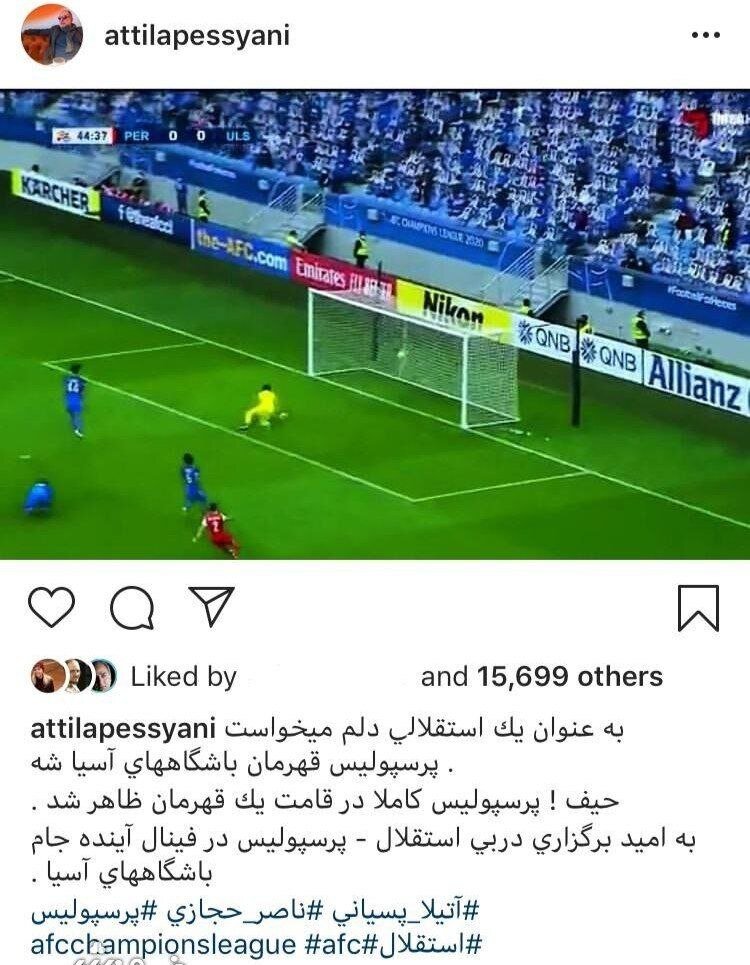This screenshot has width=750, height=965.
Task: Tap the attilapessyani username in the header
Action: coord(197,36)
